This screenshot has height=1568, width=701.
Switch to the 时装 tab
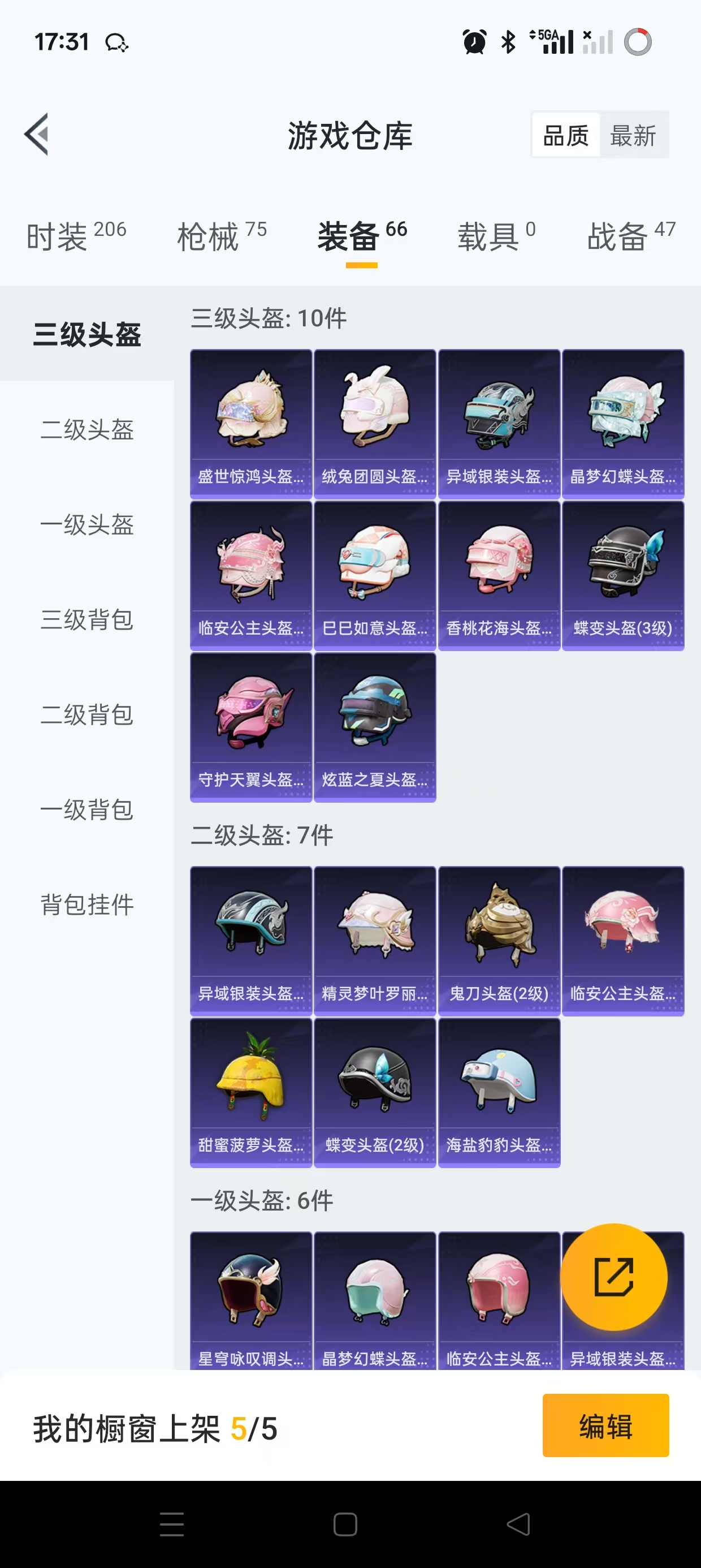coord(76,236)
